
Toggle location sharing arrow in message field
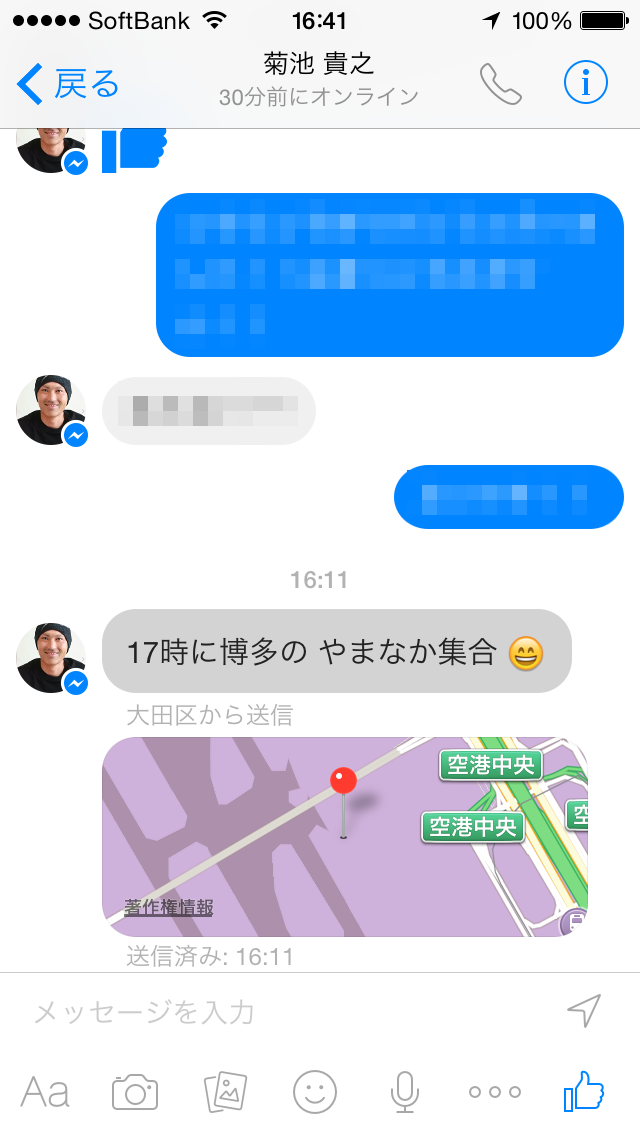584,1011
